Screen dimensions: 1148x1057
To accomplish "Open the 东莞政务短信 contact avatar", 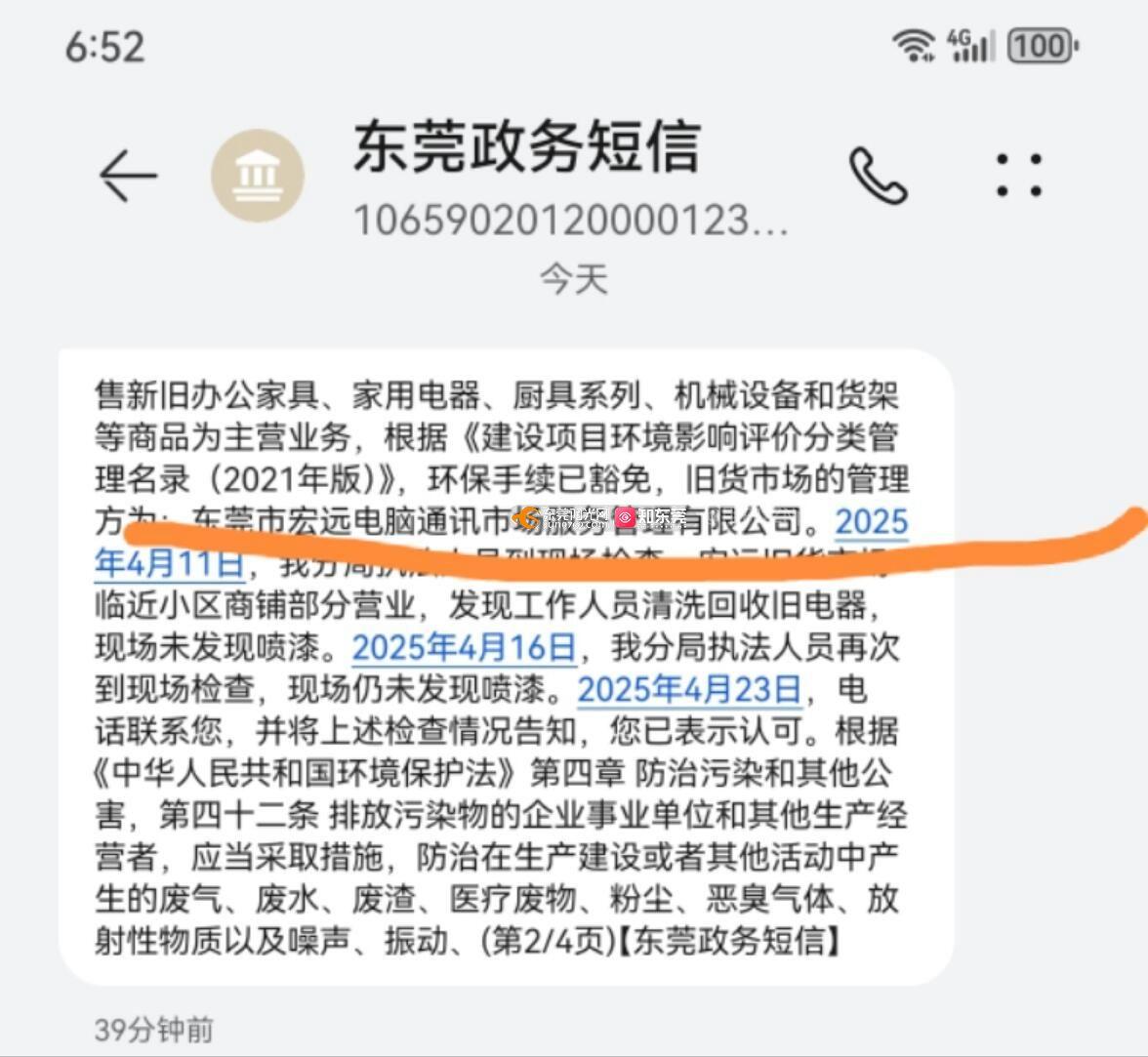I will (258, 176).
